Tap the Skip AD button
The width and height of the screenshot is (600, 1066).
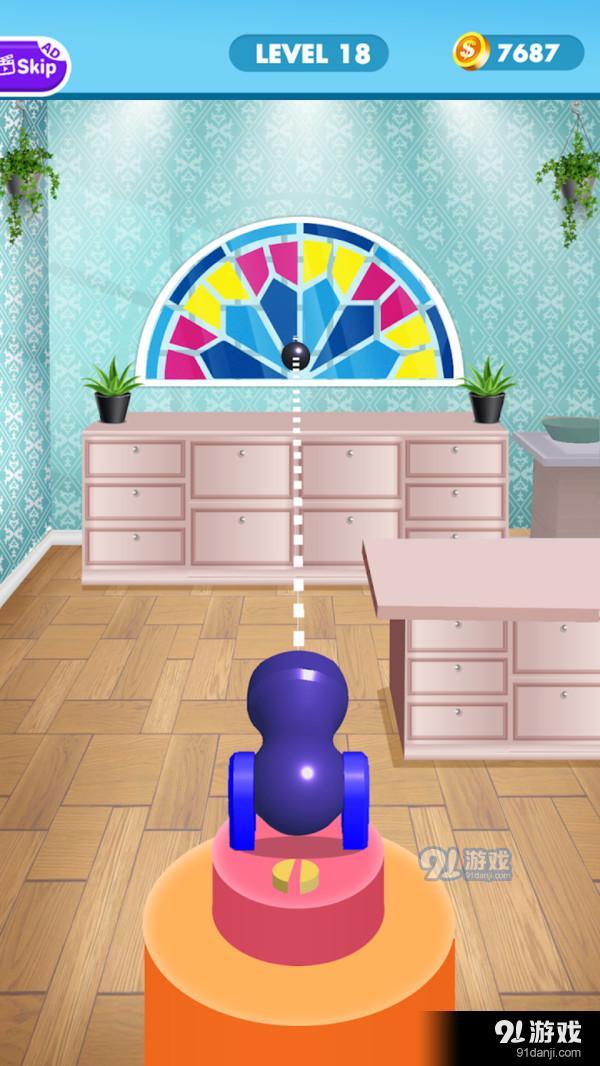coord(32,66)
